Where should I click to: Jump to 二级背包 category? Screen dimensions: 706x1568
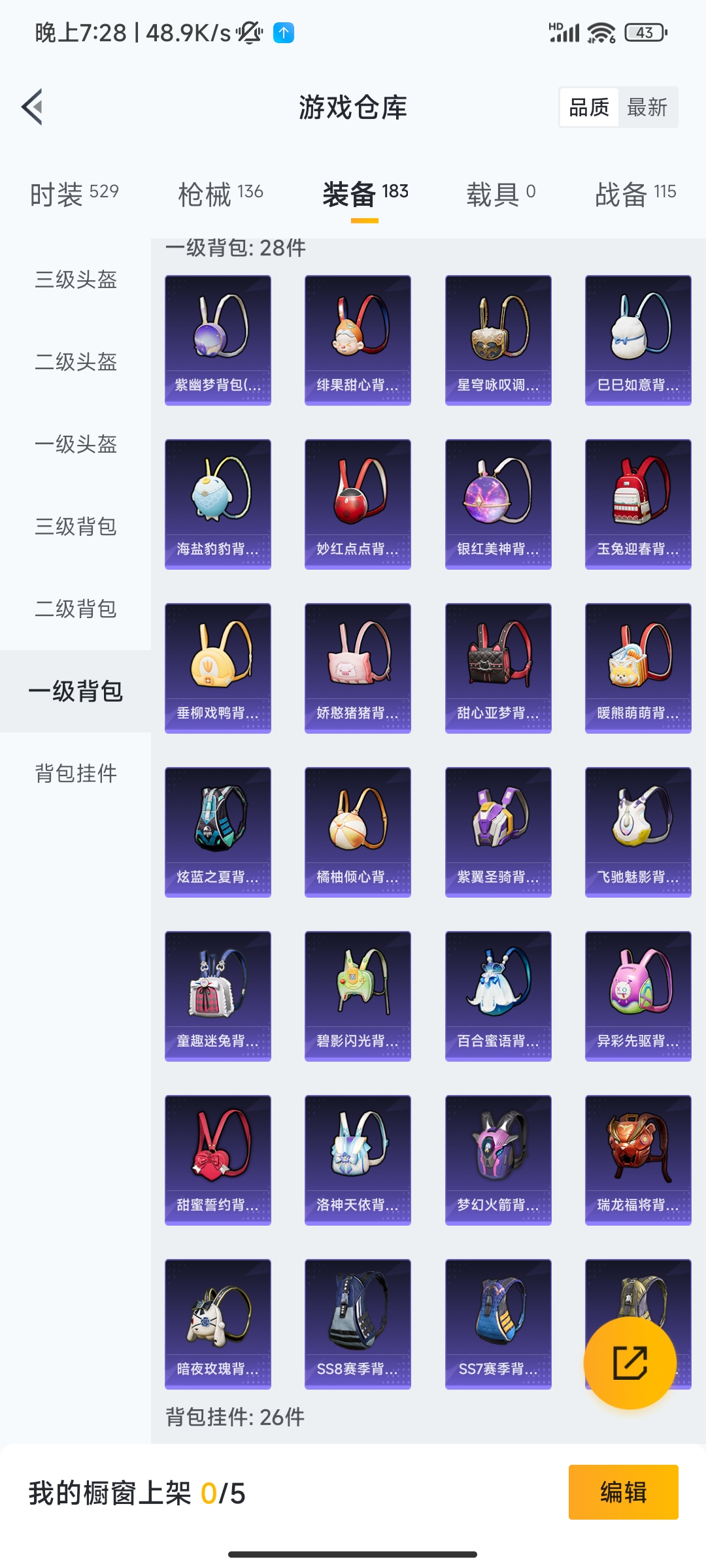point(76,609)
